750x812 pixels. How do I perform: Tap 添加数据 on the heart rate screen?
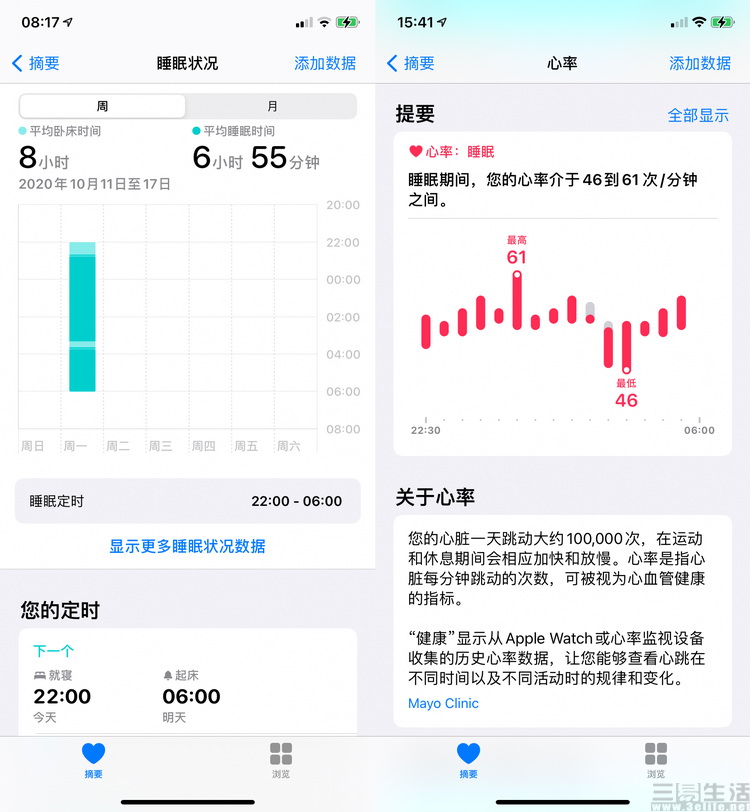point(702,63)
